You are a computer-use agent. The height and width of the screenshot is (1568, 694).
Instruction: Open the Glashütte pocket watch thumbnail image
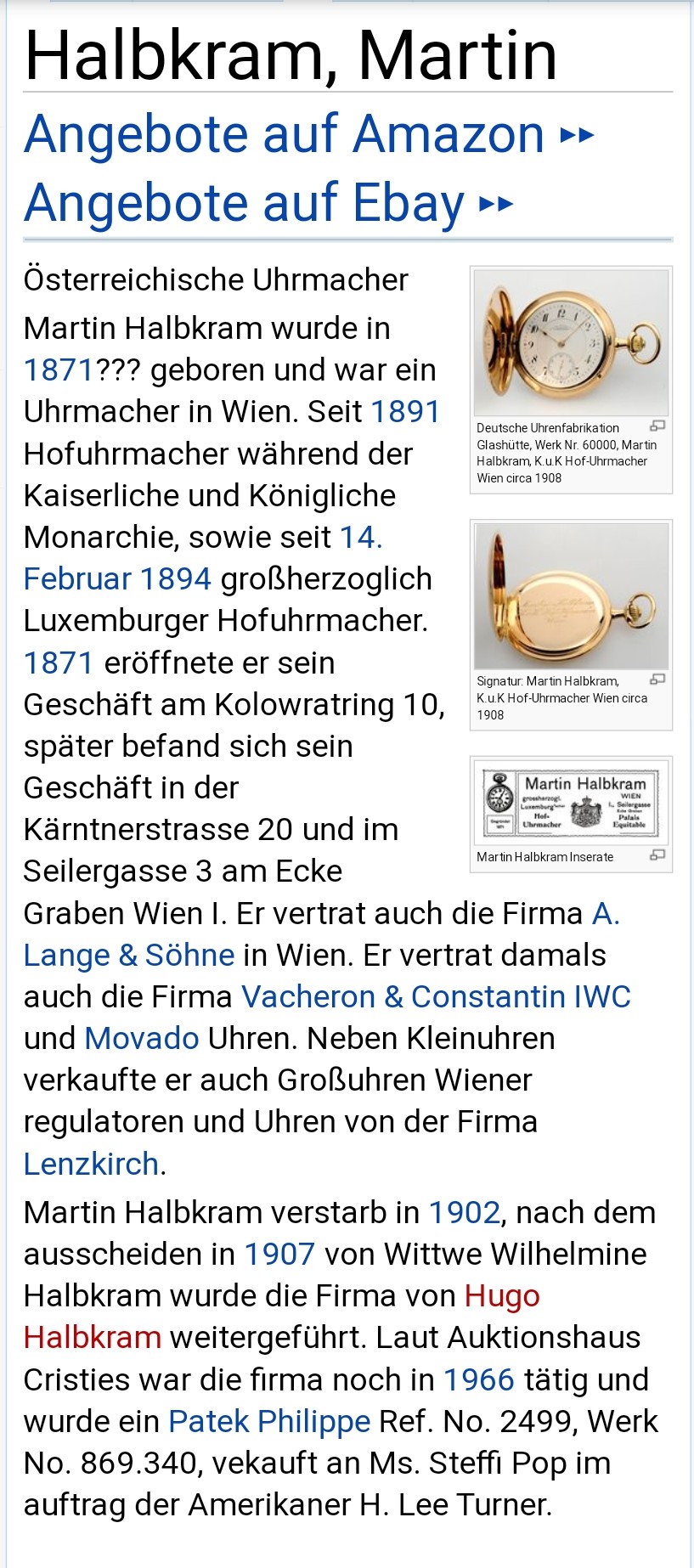(x=570, y=340)
